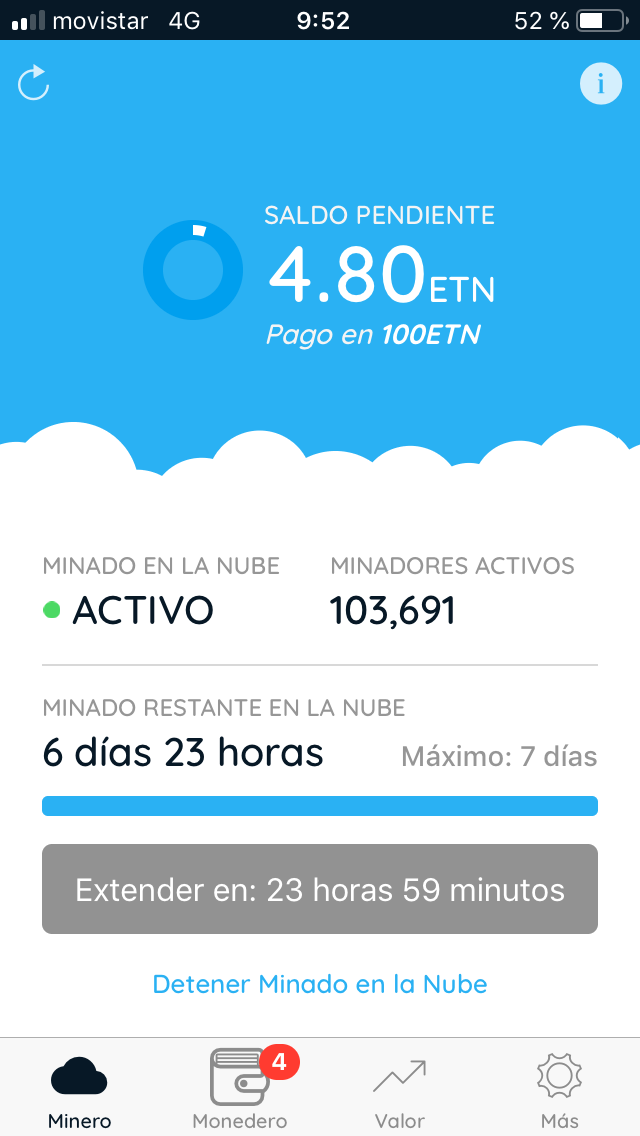Screen dimensions: 640x1136
Task: Open the info icon
Action: (x=601, y=84)
